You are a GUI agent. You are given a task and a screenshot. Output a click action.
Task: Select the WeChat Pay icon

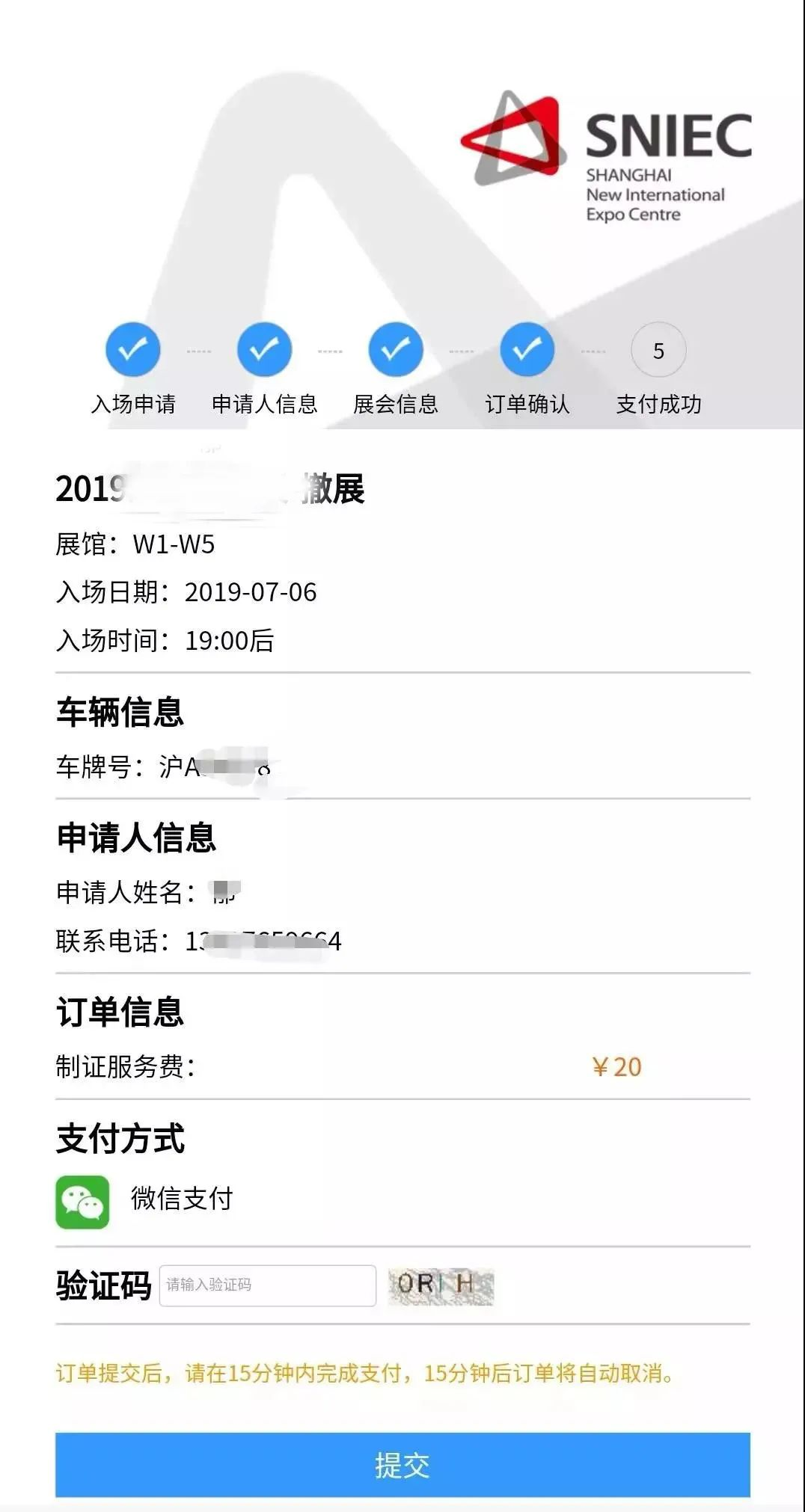click(x=82, y=1200)
